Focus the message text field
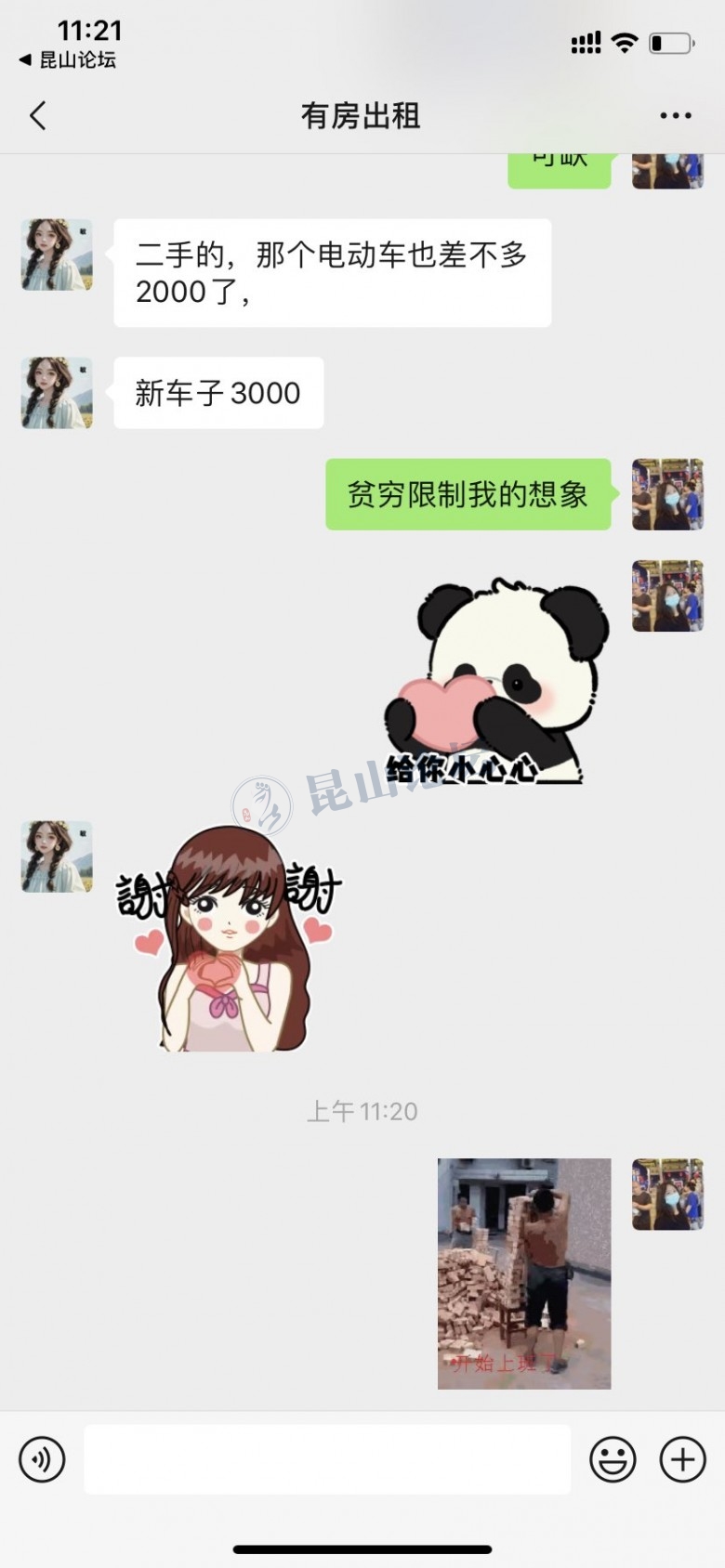The height and width of the screenshot is (1568, 725). pos(327,1459)
